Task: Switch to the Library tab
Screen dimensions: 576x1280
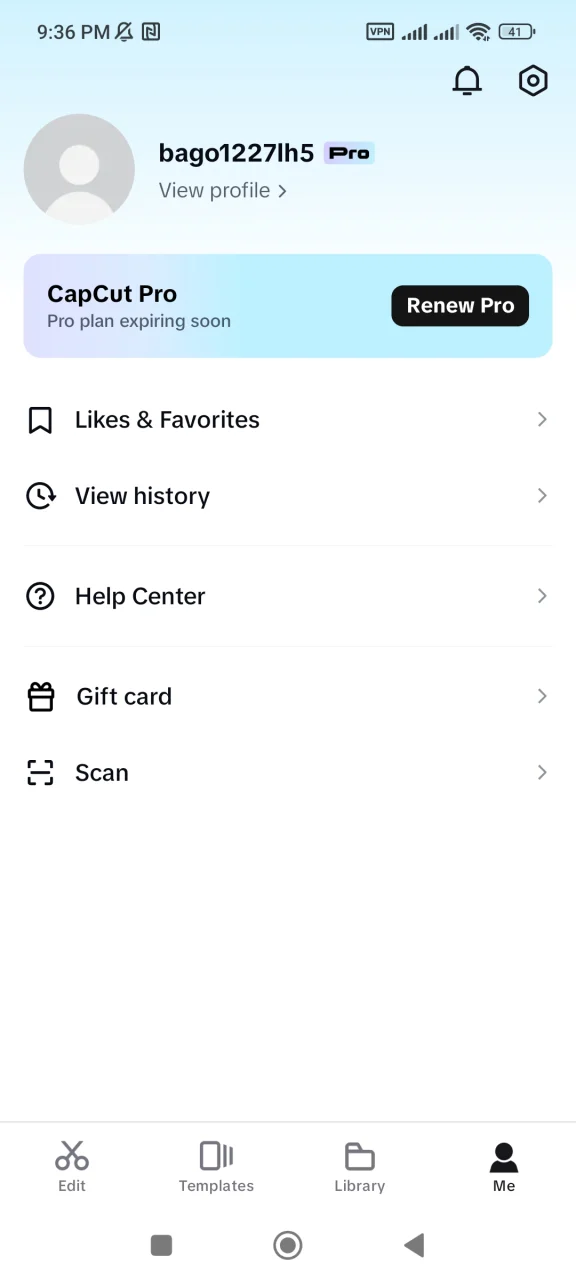Action: click(360, 1167)
